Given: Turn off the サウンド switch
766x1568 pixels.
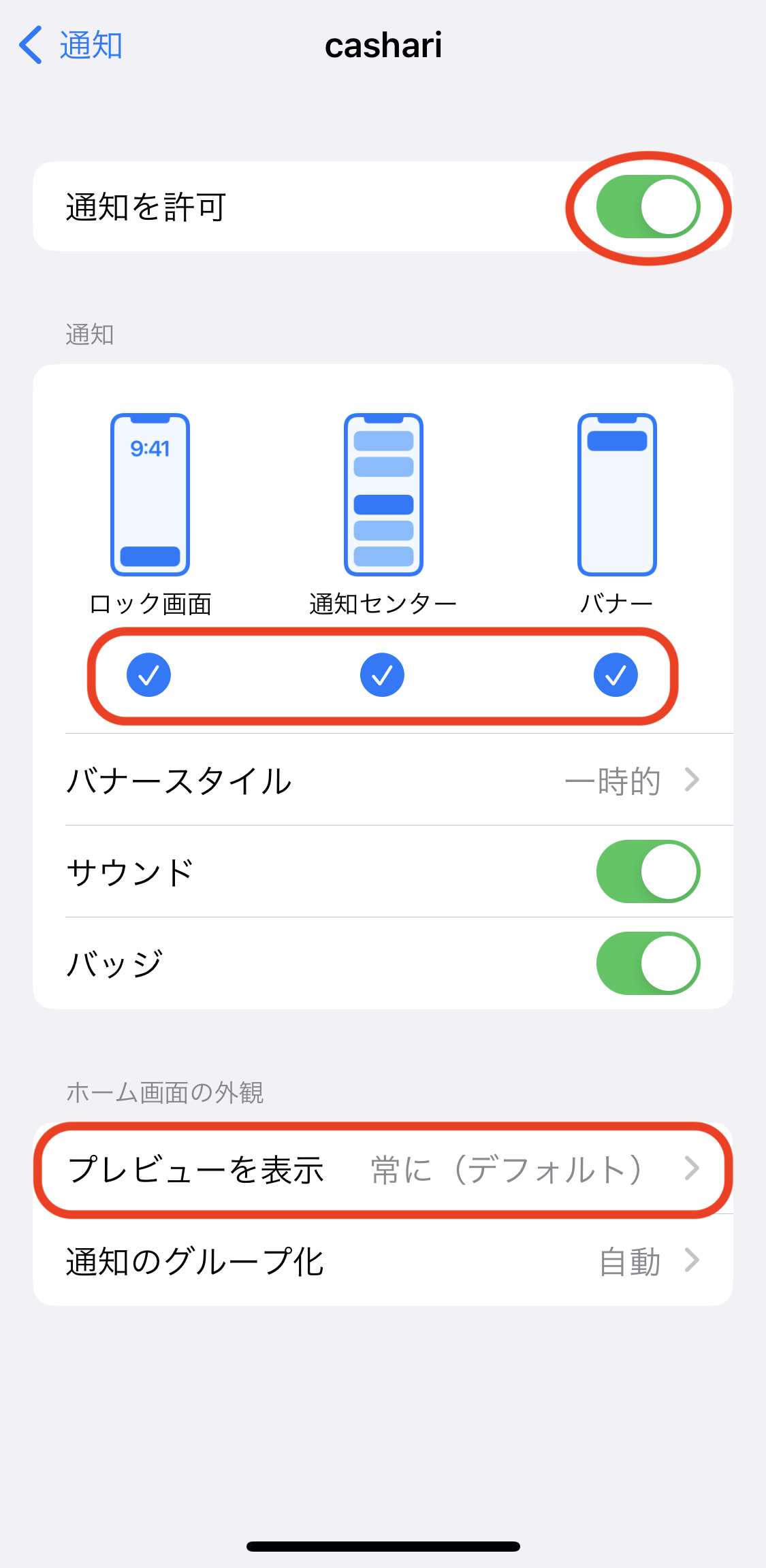Looking at the screenshot, I should 648,872.
